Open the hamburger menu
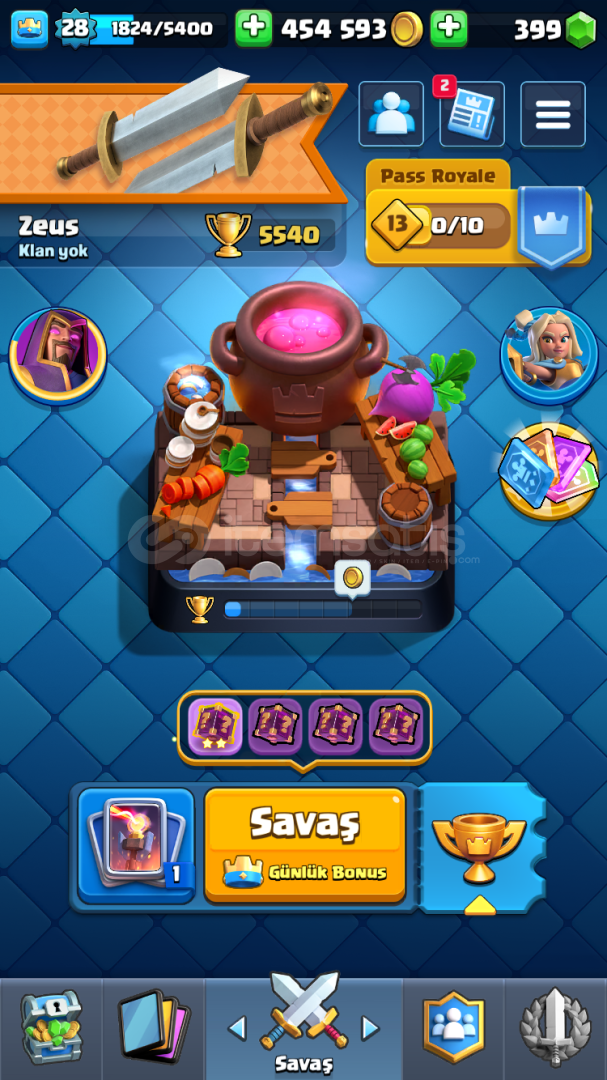The width and height of the screenshot is (607, 1080). pos(553,114)
